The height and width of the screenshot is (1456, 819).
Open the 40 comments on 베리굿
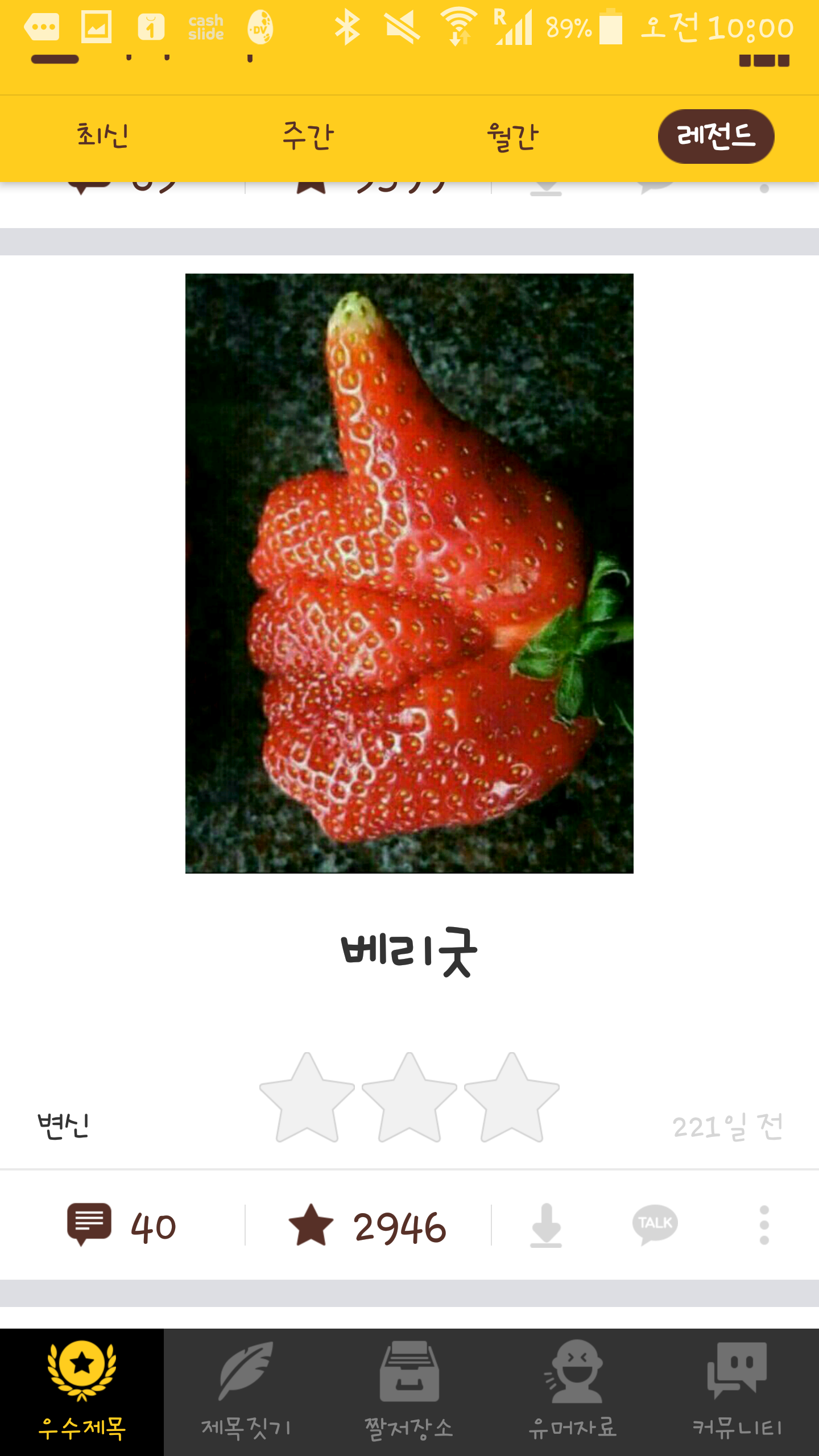pos(122,1226)
